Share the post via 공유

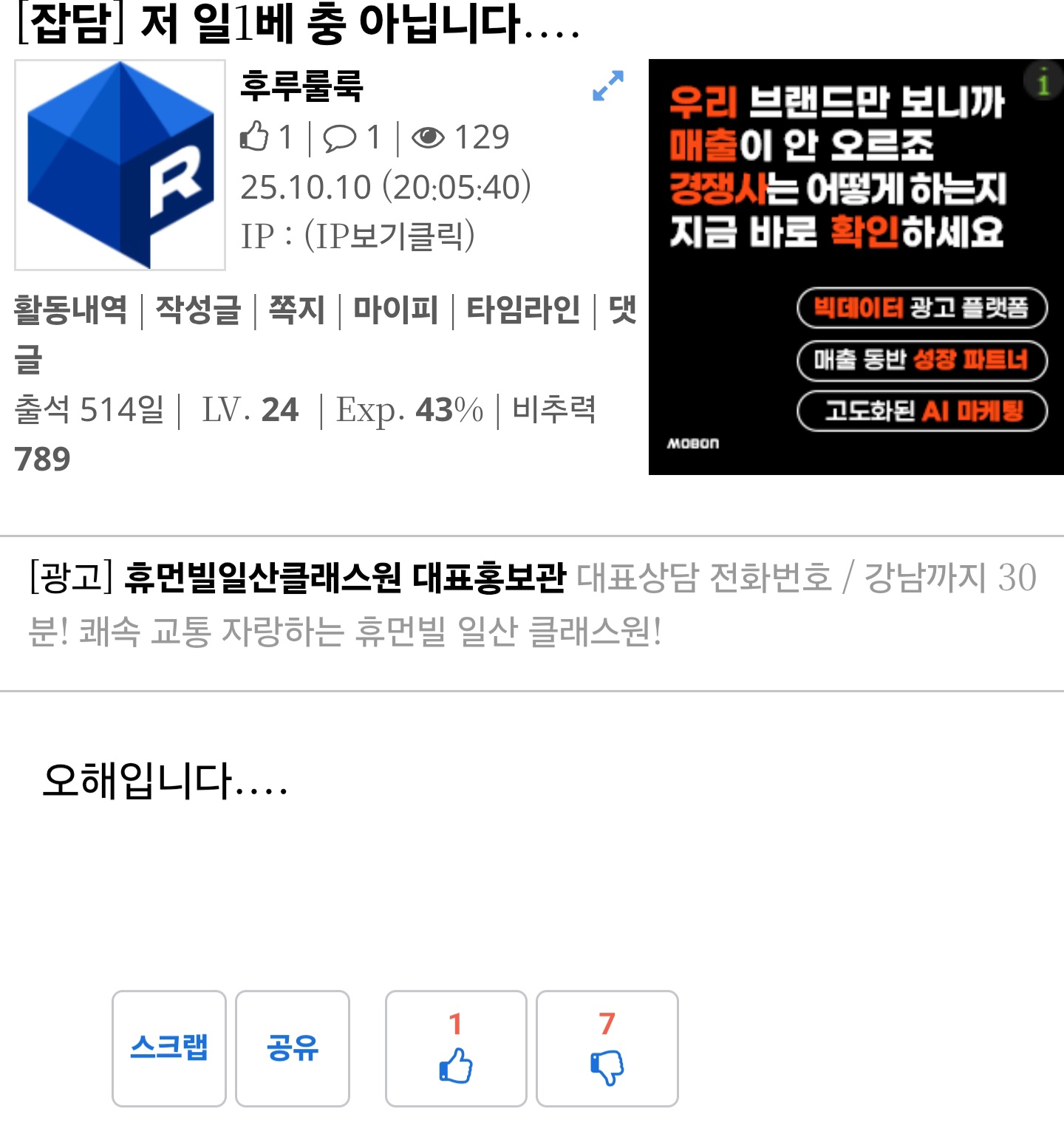point(293,1047)
